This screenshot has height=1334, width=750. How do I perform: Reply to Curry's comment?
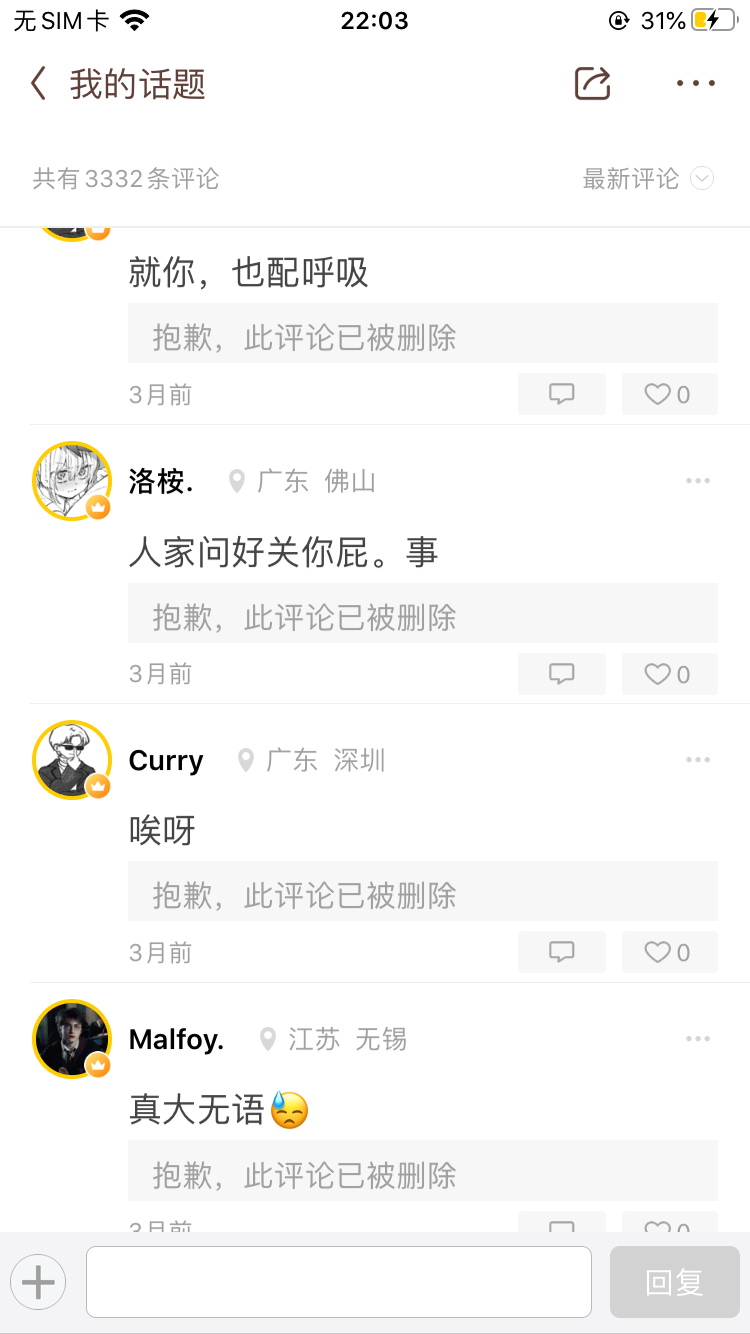(x=562, y=952)
